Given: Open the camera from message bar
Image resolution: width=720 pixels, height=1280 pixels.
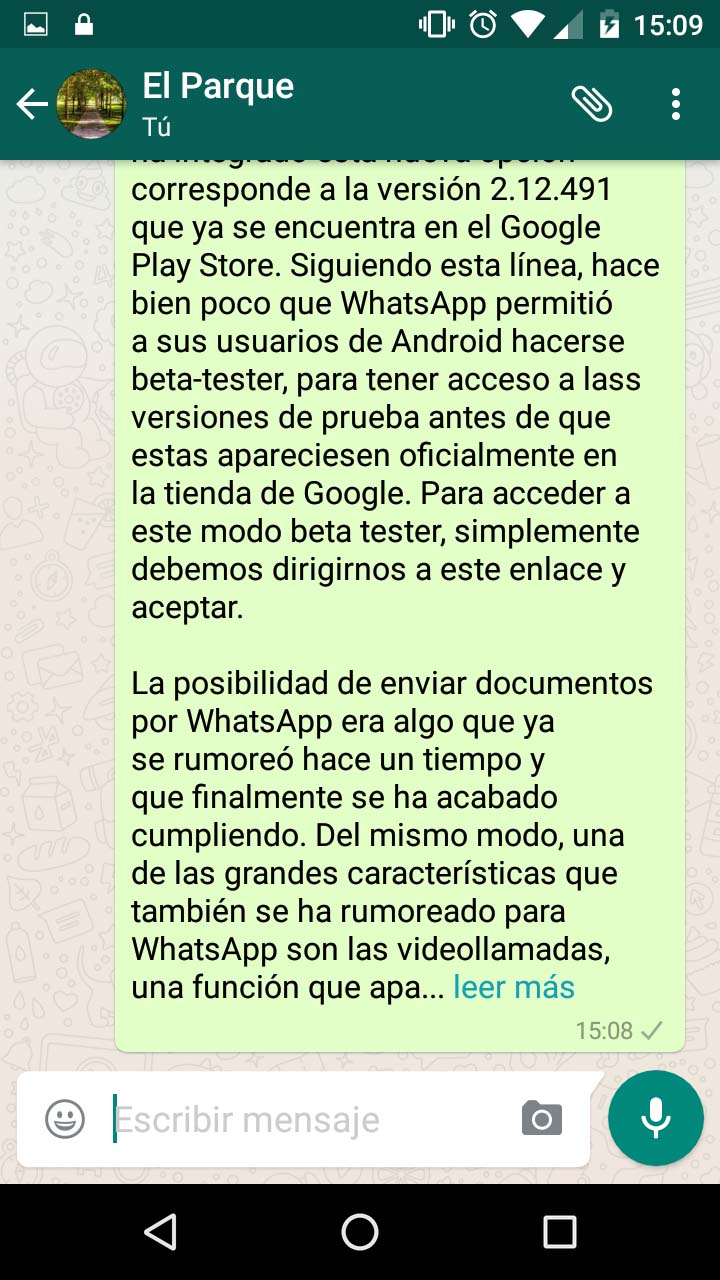Looking at the screenshot, I should 542,1118.
